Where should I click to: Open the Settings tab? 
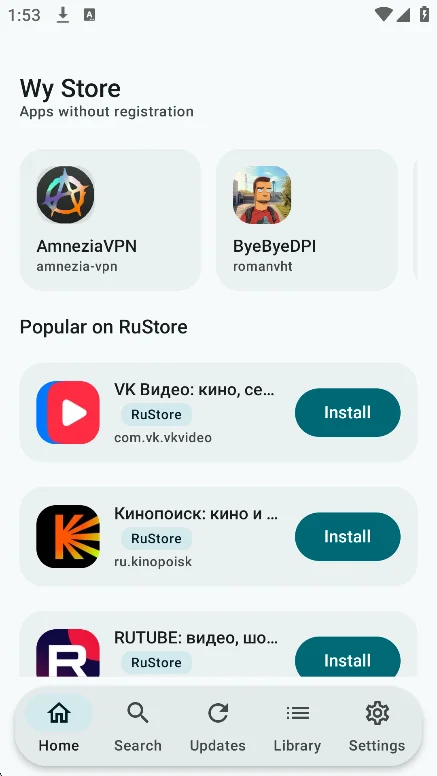click(x=377, y=726)
